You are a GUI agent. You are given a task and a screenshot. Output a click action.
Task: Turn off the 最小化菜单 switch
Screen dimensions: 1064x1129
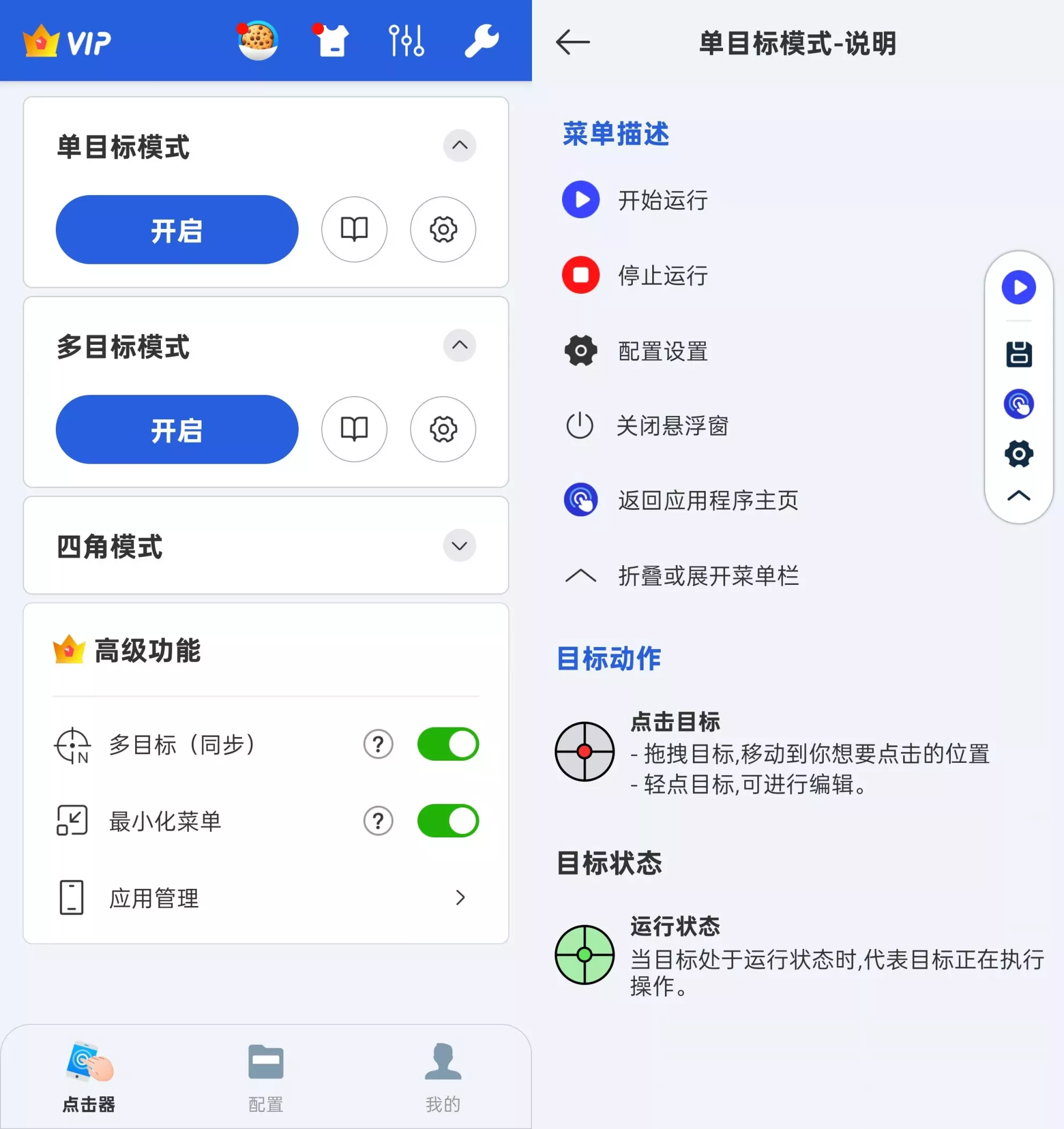[448, 820]
